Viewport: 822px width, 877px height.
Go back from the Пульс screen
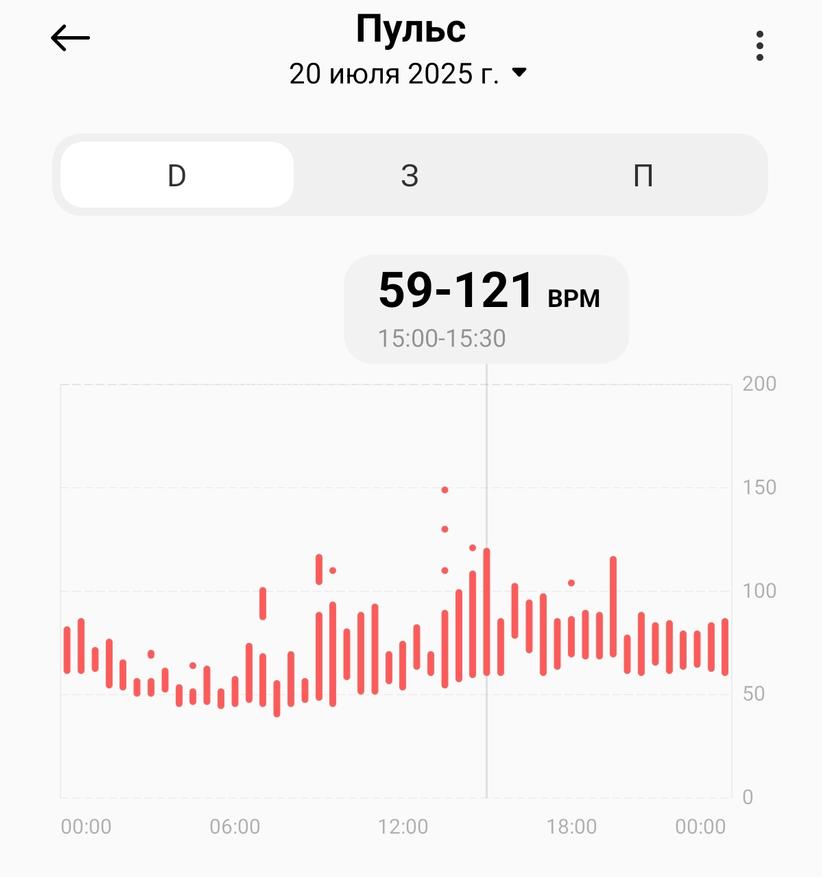[x=70, y=39]
